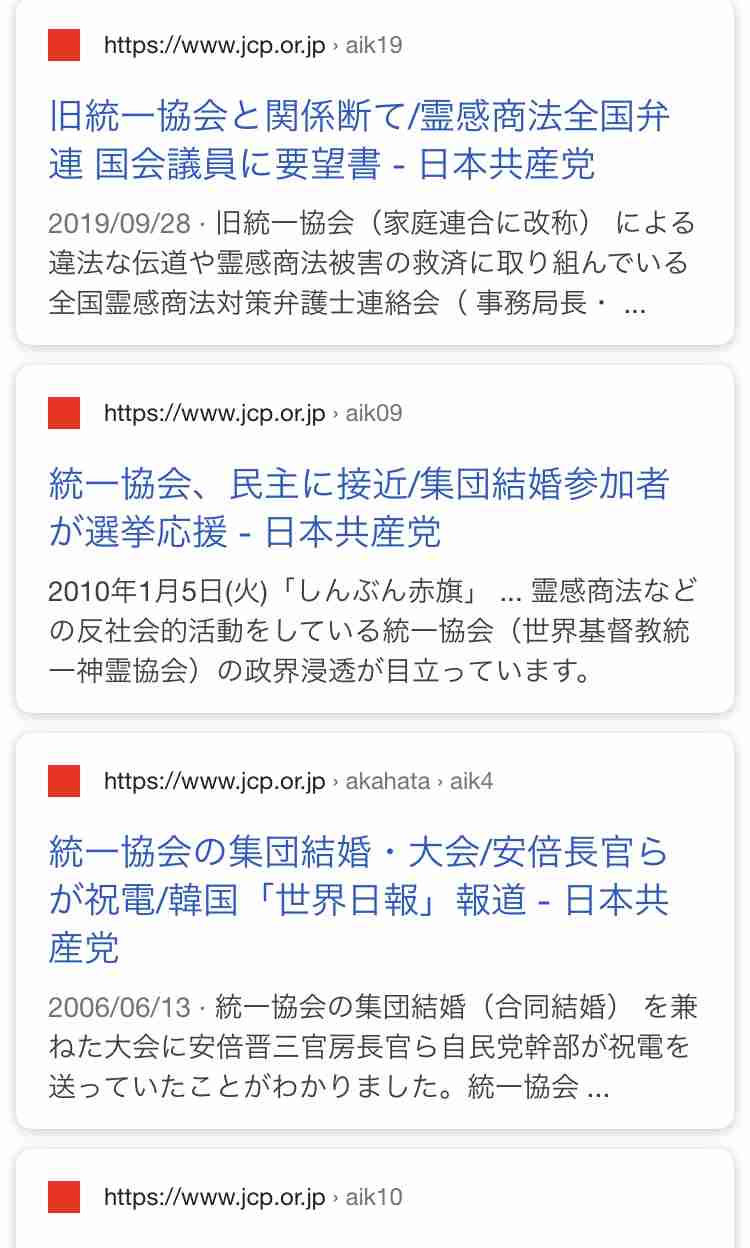Click the second result's description text

pyautogui.click(x=370, y=628)
